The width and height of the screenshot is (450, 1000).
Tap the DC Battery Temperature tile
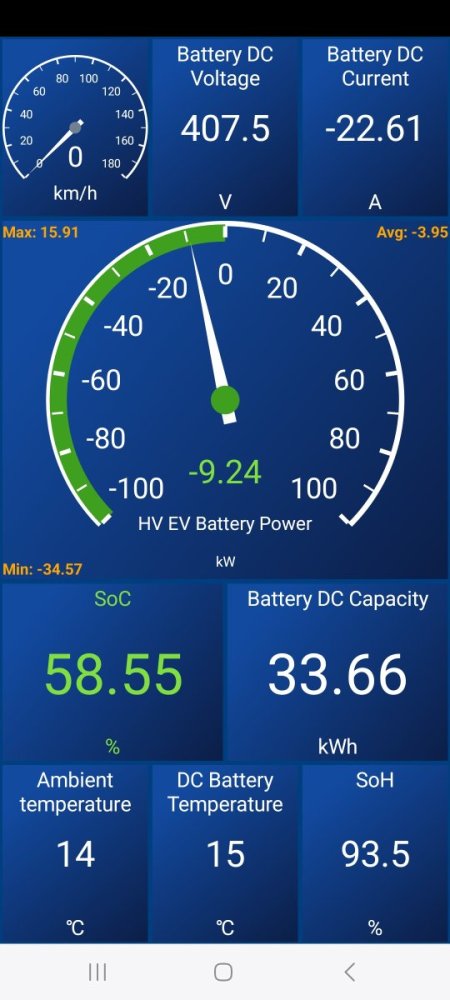click(225, 853)
